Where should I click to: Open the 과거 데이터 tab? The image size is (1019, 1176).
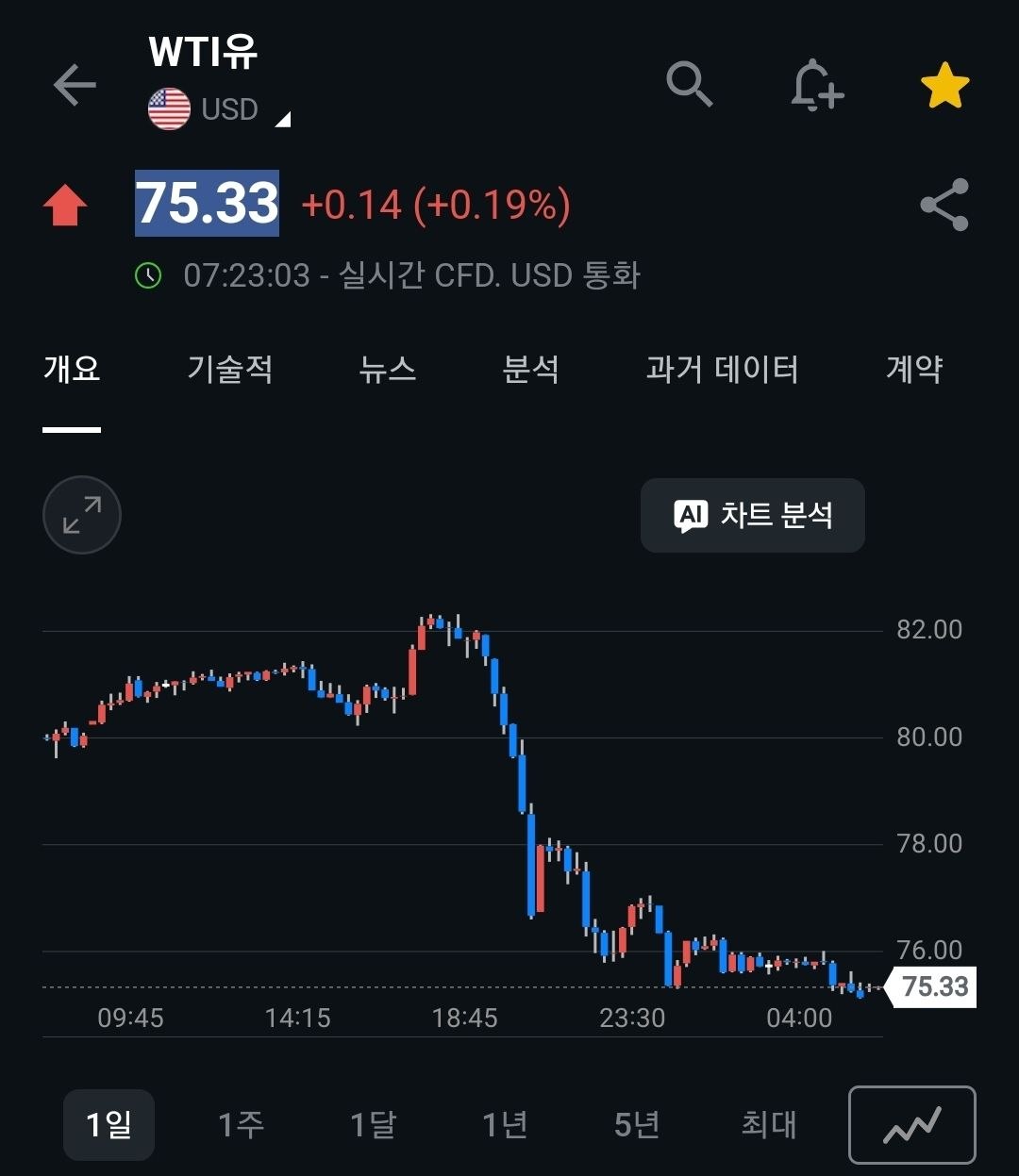[722, 369]
